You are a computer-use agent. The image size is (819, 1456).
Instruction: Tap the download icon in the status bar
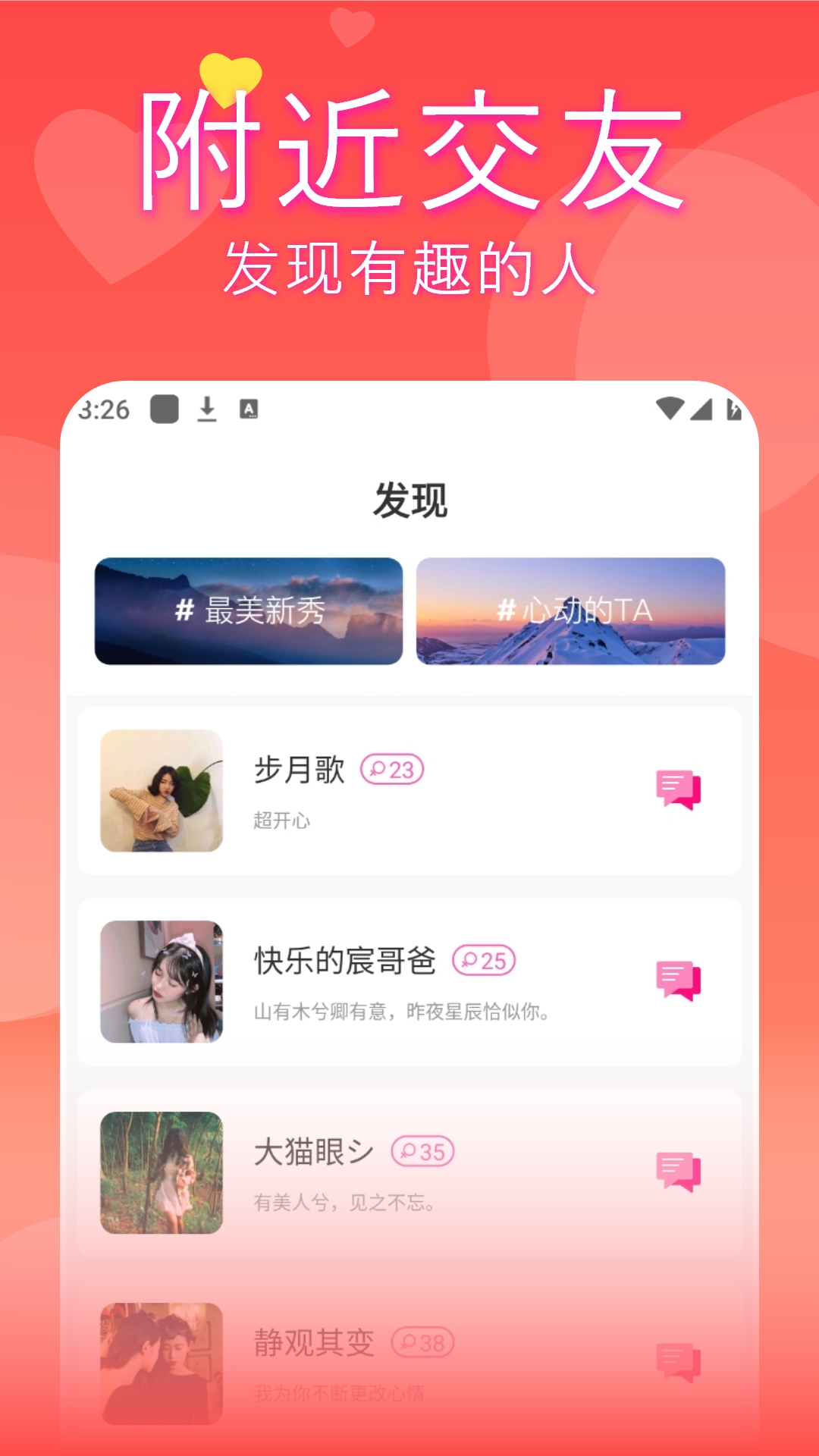point(206,408)
